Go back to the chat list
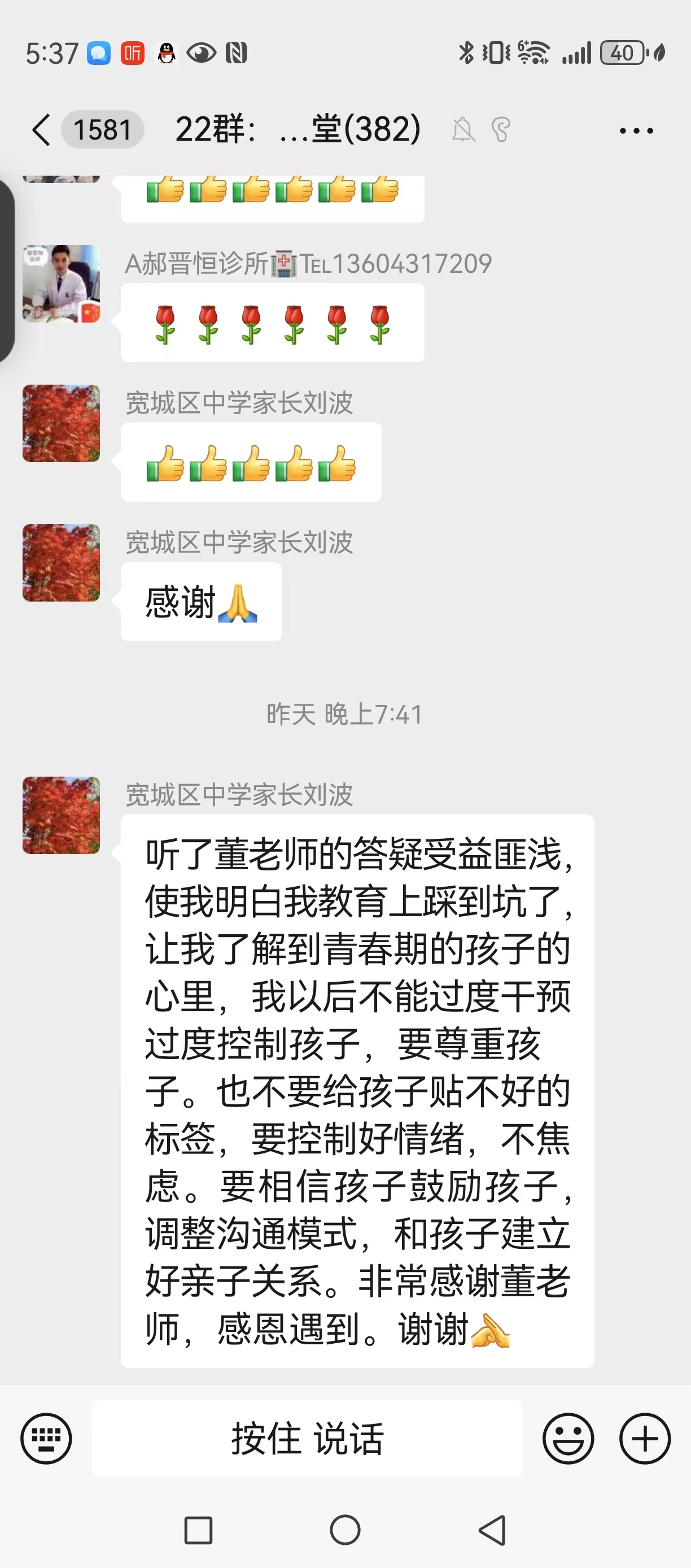 click(x=41, y=130)
